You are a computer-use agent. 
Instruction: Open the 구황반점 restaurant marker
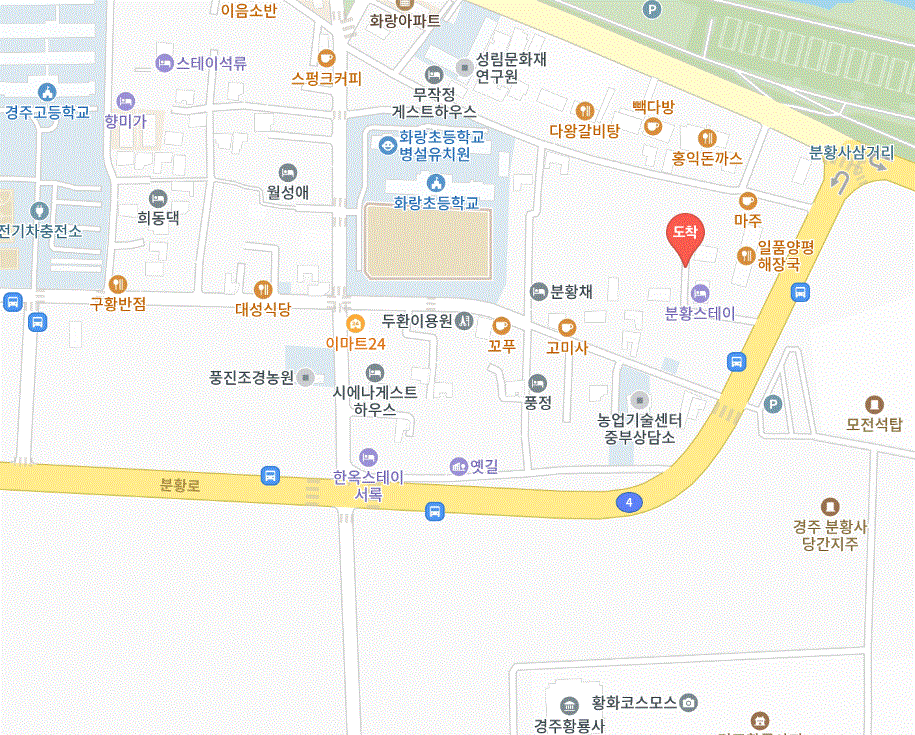(x=118, y=284)
